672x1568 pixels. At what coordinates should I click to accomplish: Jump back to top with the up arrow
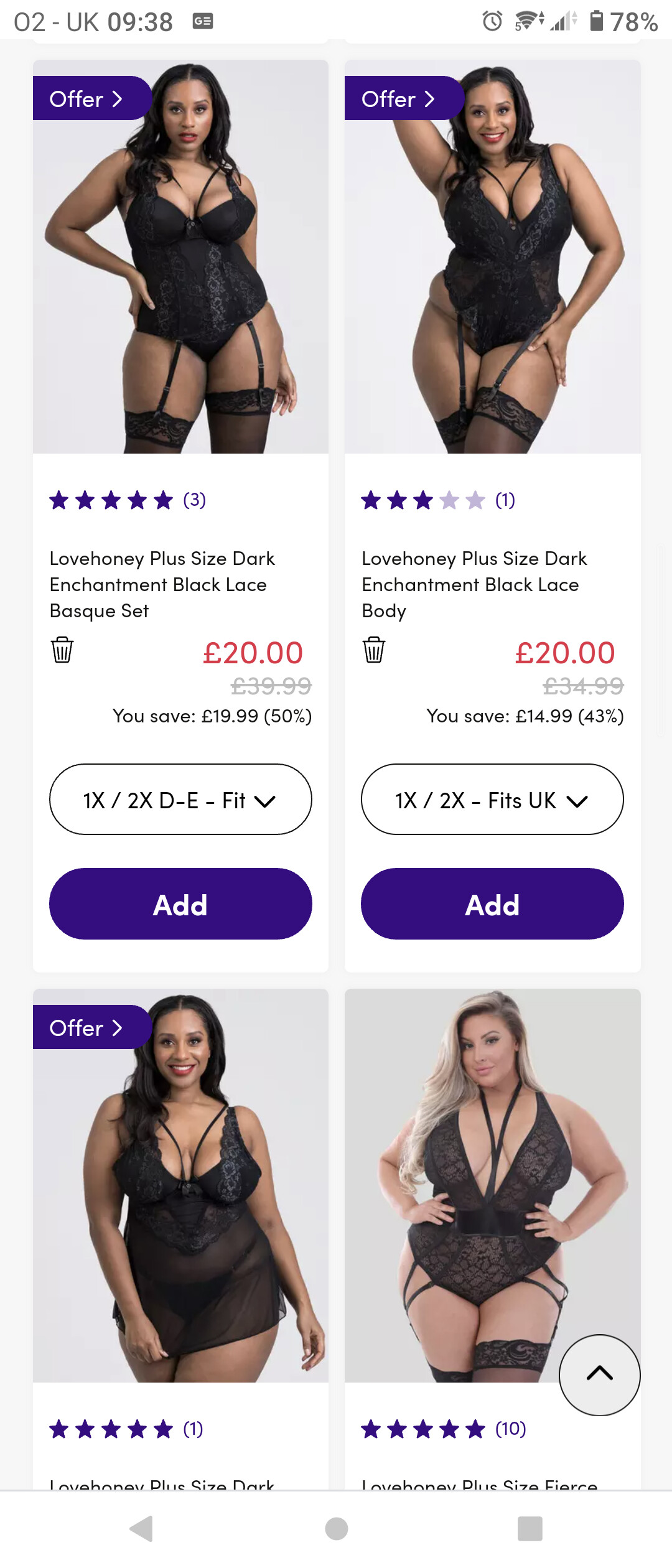[x=599, y=1374]
